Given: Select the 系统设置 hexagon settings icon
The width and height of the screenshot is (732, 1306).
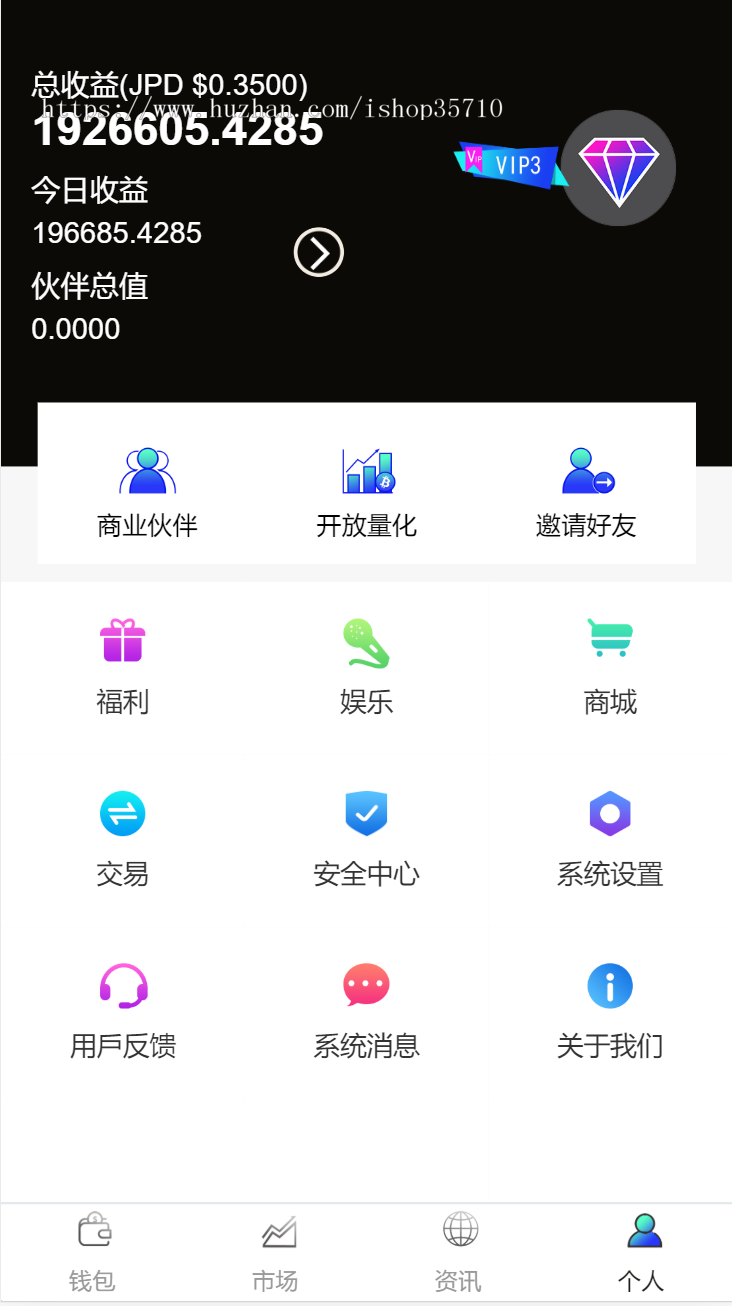Looking at the screenshot, I should pyautogui.click(x=610, y=813).
